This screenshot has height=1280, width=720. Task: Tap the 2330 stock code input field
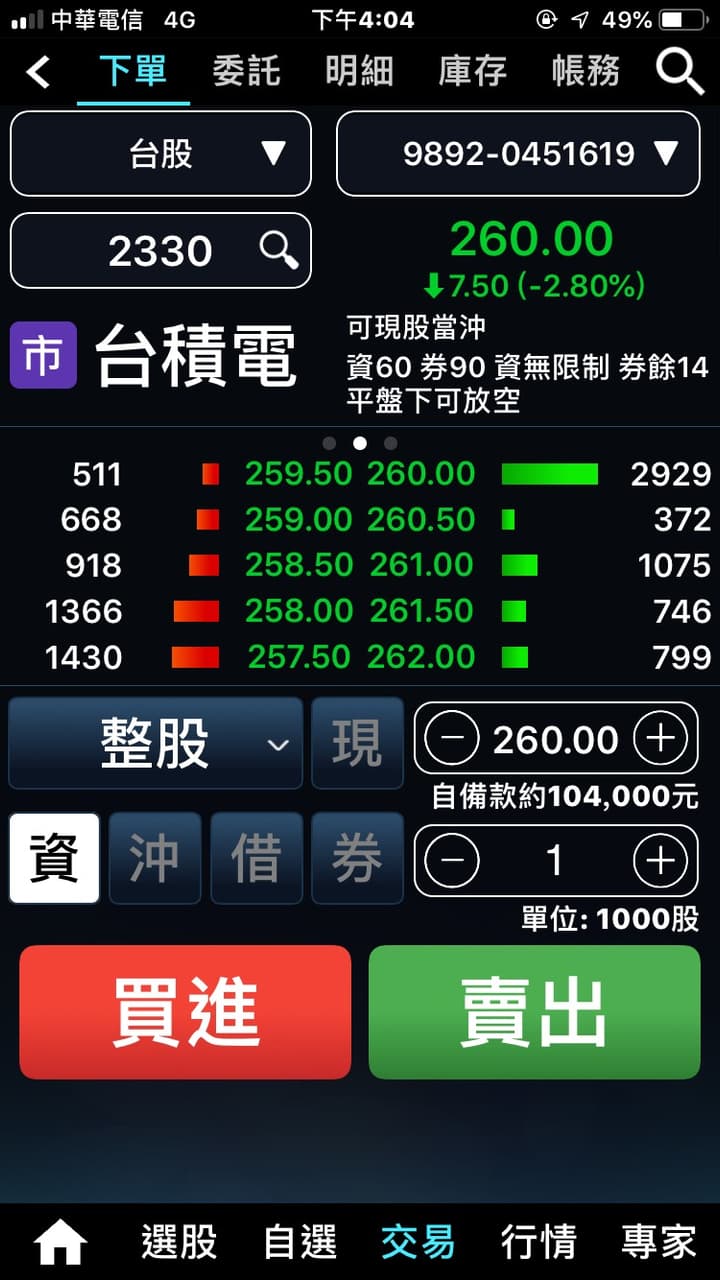coord(160,250)
